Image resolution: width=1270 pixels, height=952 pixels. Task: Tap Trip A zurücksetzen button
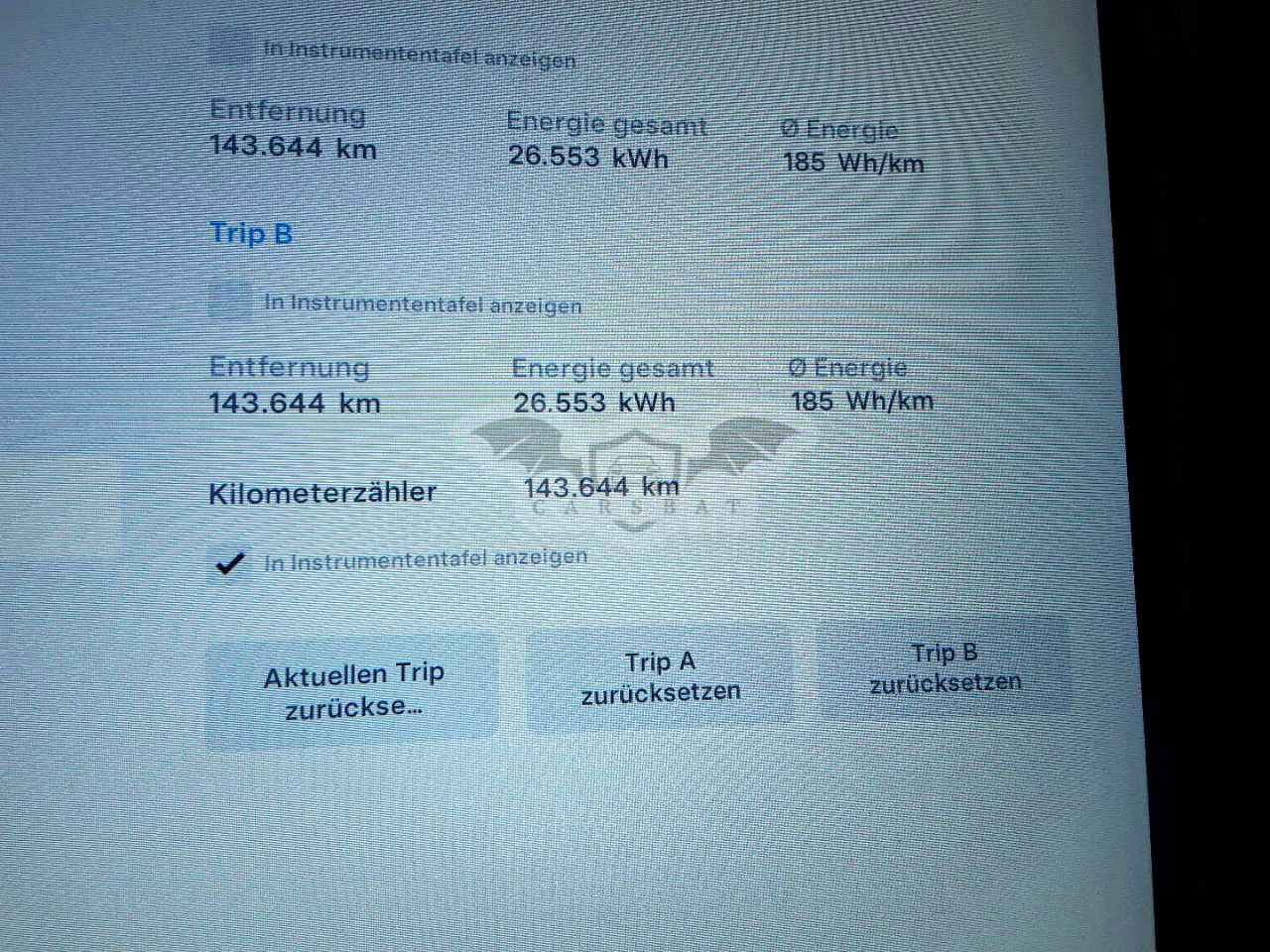(660, 677)
